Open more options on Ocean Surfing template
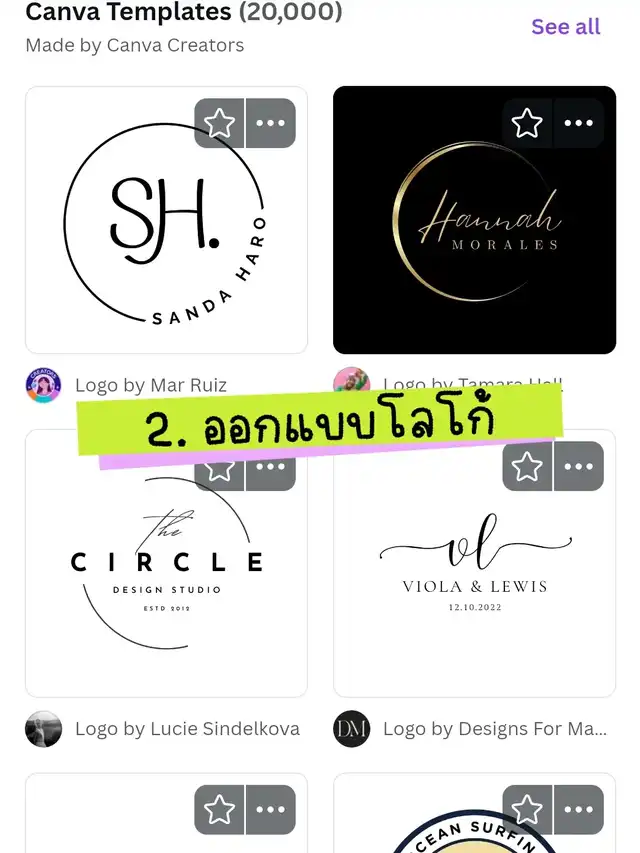This screenshot has height=853, width=640. click(578, 810)
